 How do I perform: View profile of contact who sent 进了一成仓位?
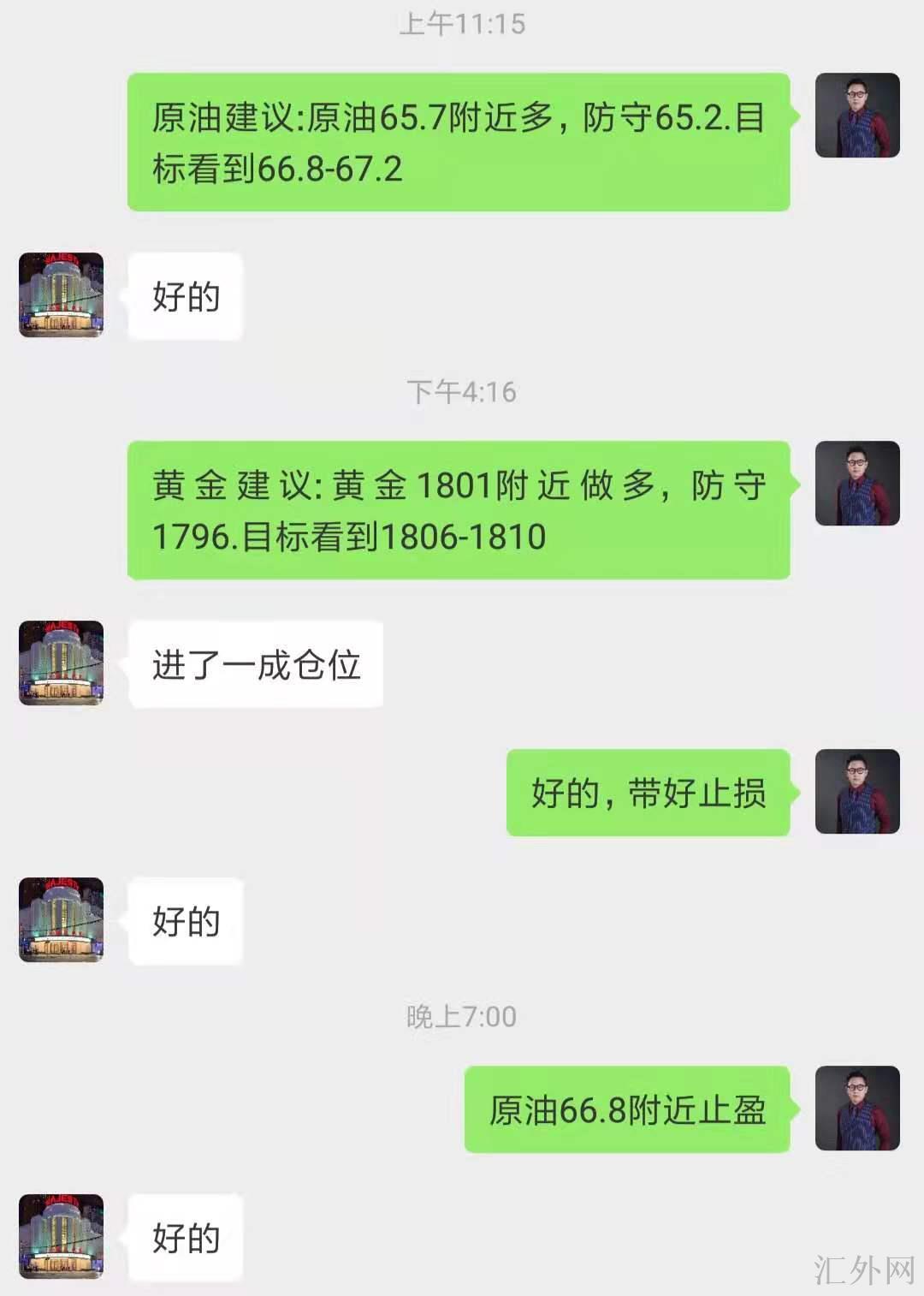[x=62, y=663]
